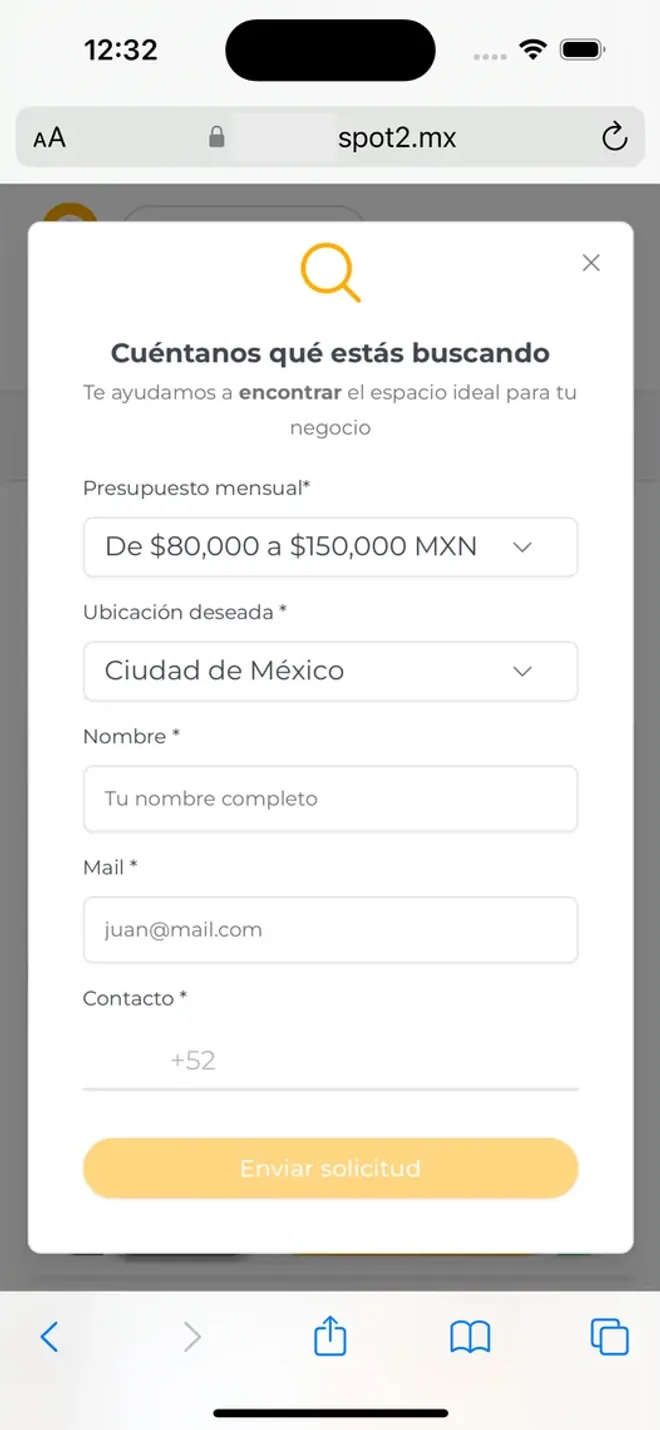Submit with Enviar solicitud button
660x1430 pixels.
click(x=330, y=1168)
